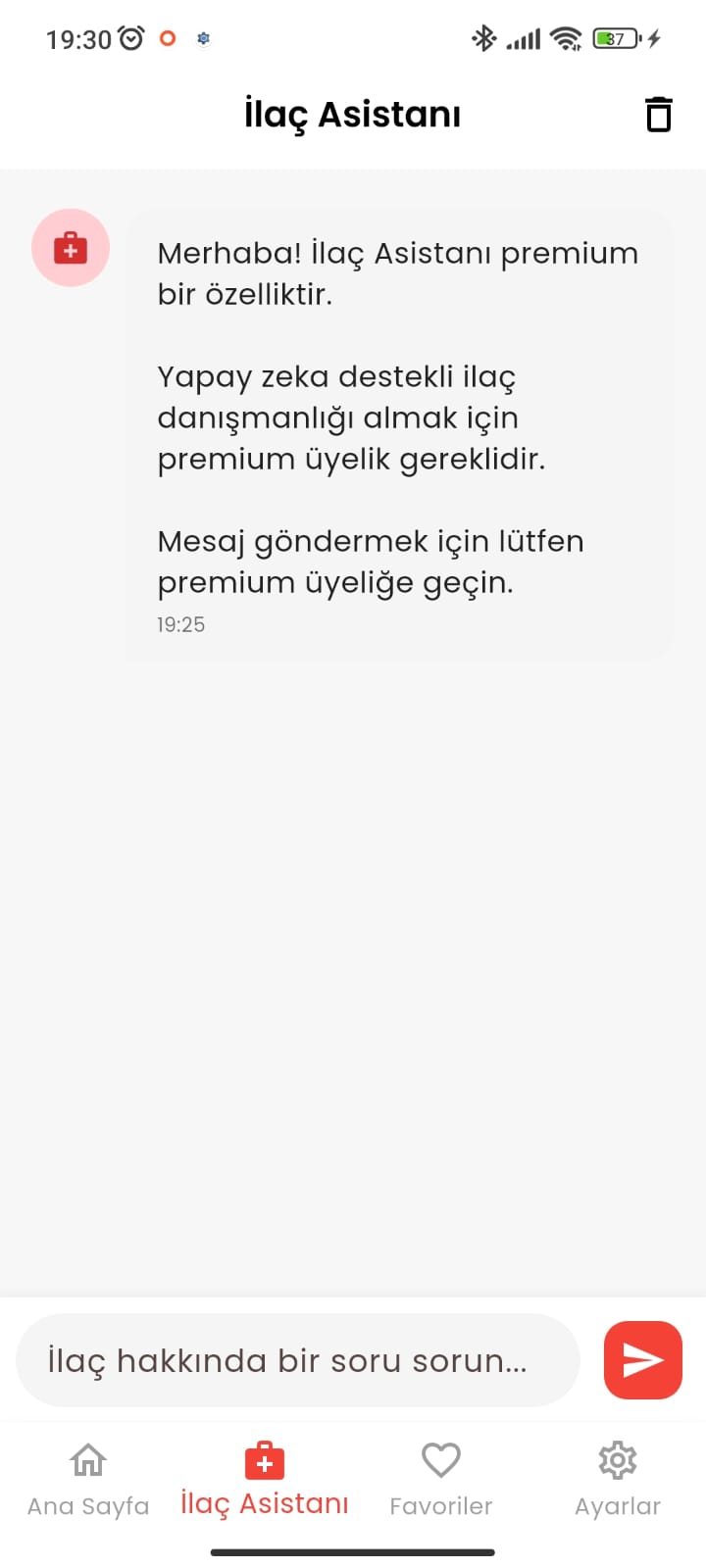Tap the medical kit avatar beside the message
The width and height of the screenshot is (706, 1568).
coord(70,247)
